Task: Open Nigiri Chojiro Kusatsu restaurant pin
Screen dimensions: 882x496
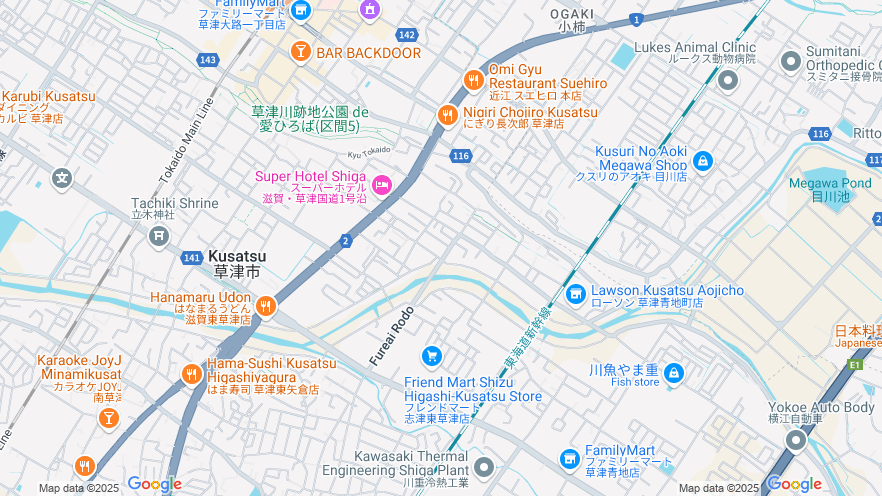Action: point(448,116)
